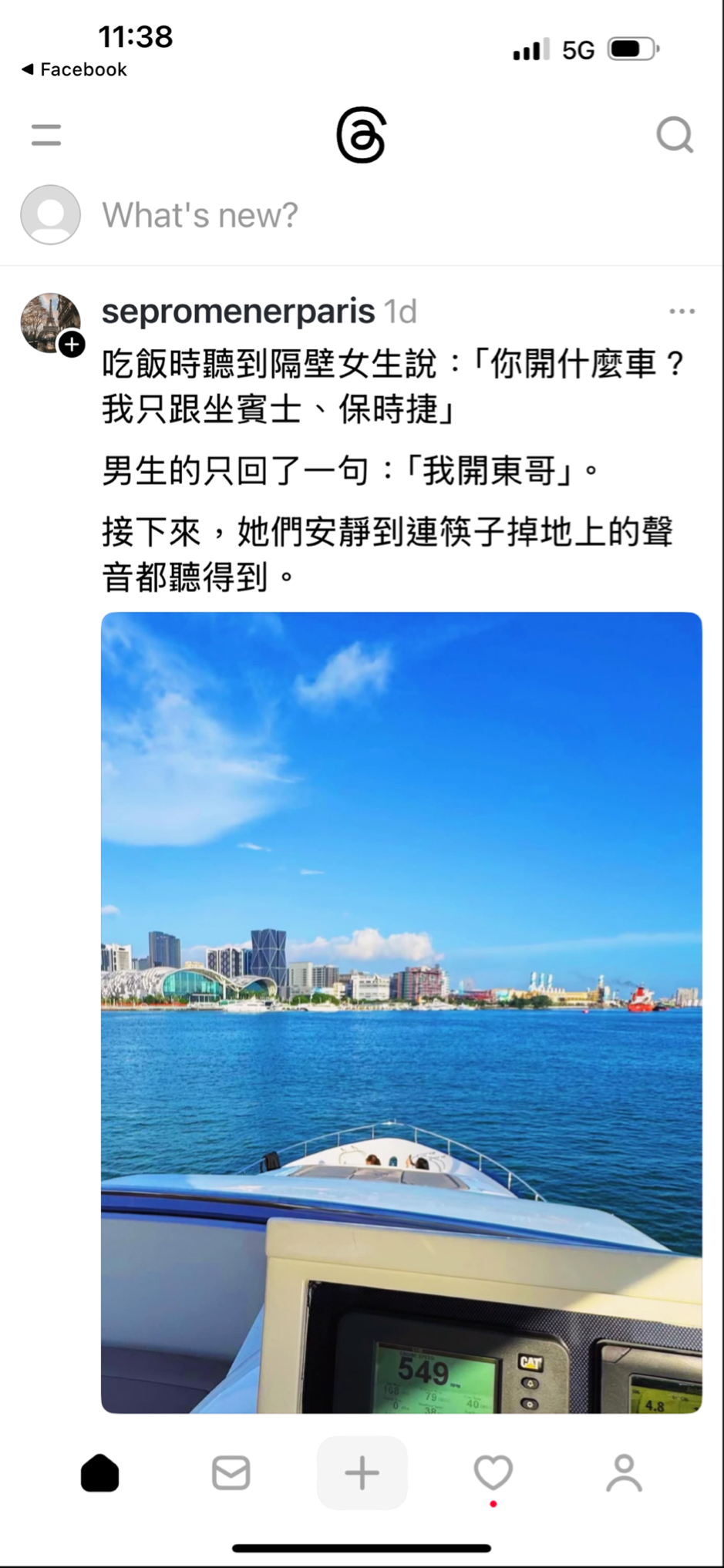Screen dimensions: 724x1568
Task: Follow sepromenerparis via avatar plus badge
Action: pos(72,344)
